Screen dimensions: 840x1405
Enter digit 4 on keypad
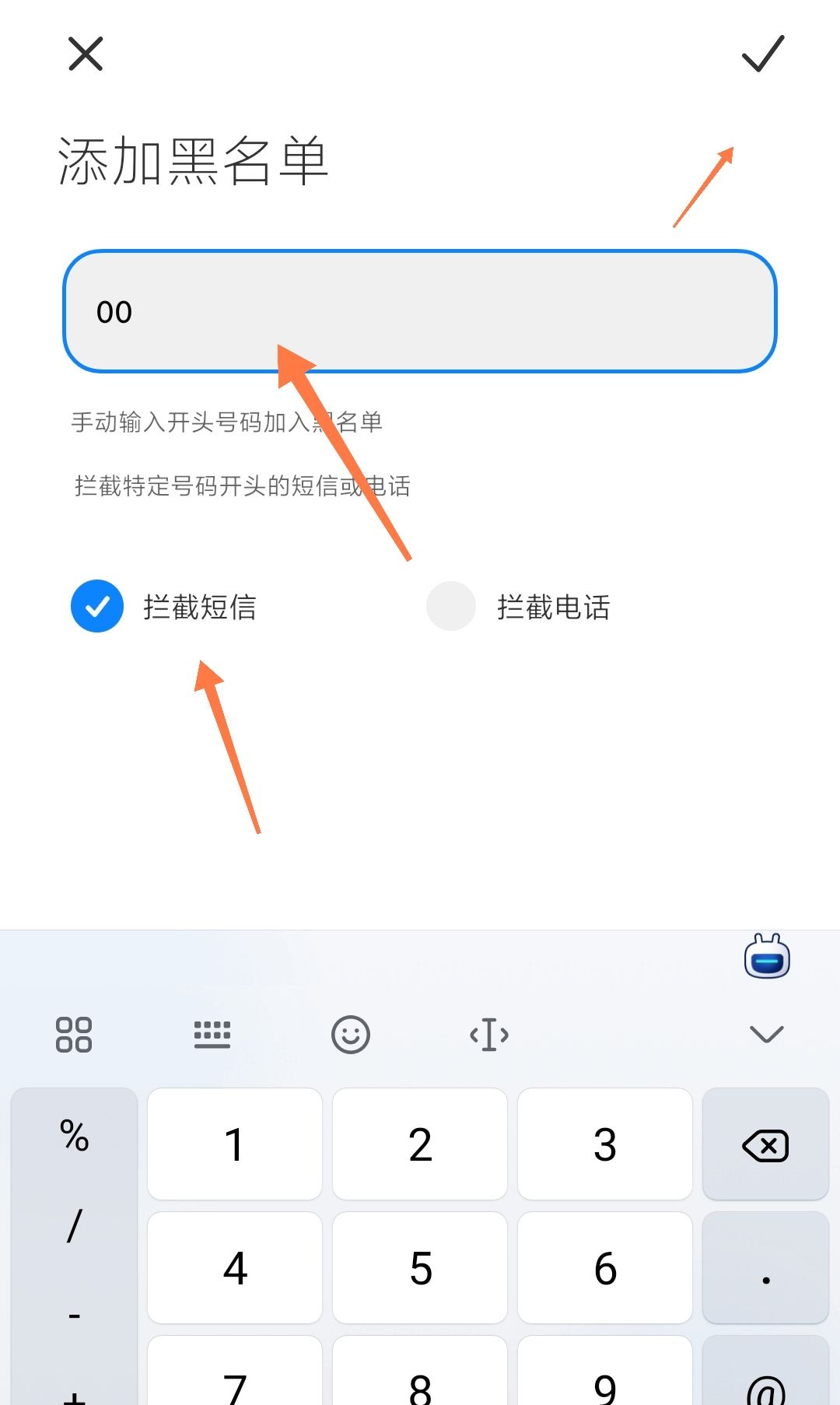[x=234, y=1268]
